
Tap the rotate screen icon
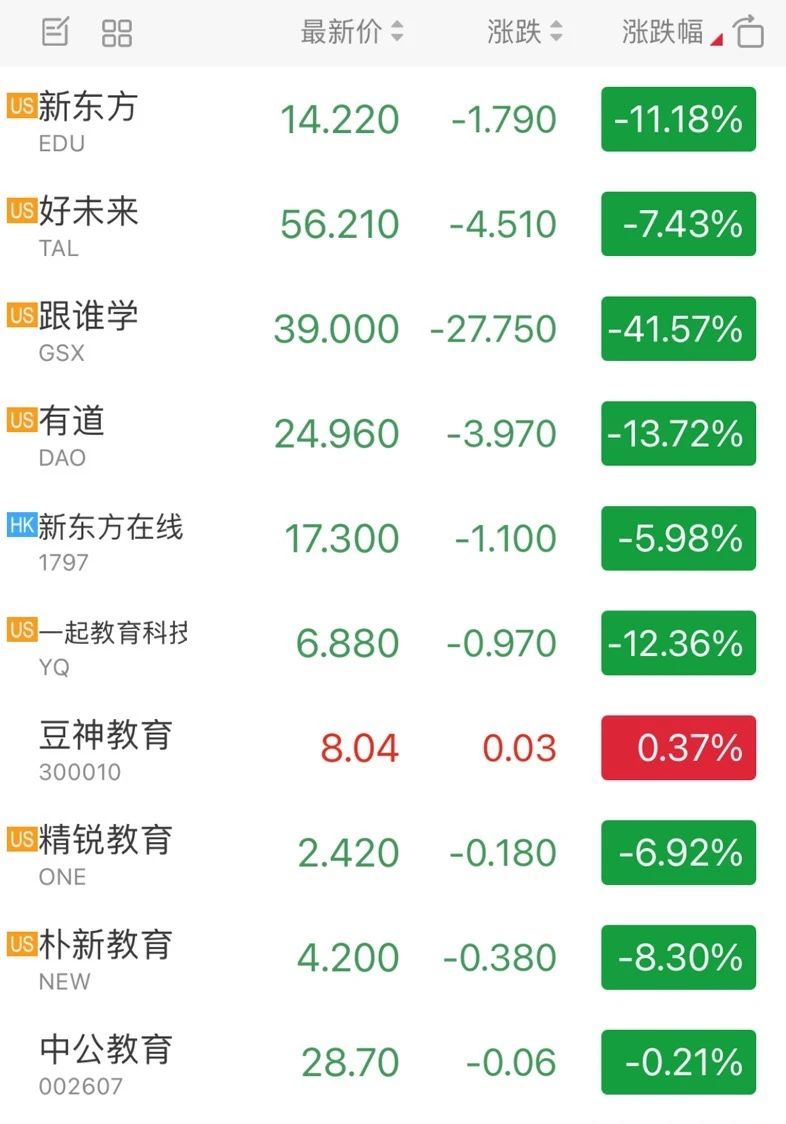coord(749,32)
